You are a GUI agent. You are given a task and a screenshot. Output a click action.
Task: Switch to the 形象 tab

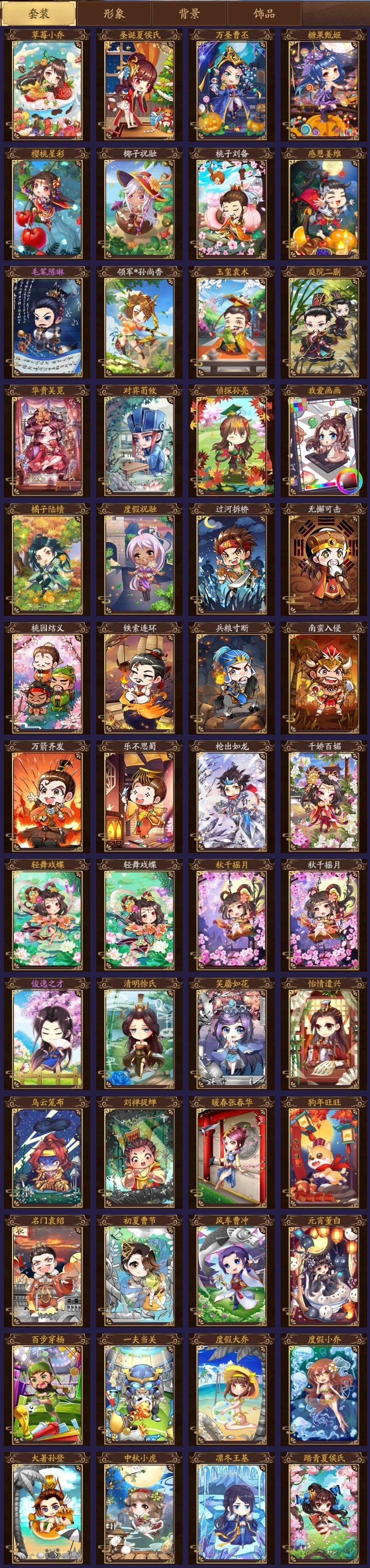[113, 13]
